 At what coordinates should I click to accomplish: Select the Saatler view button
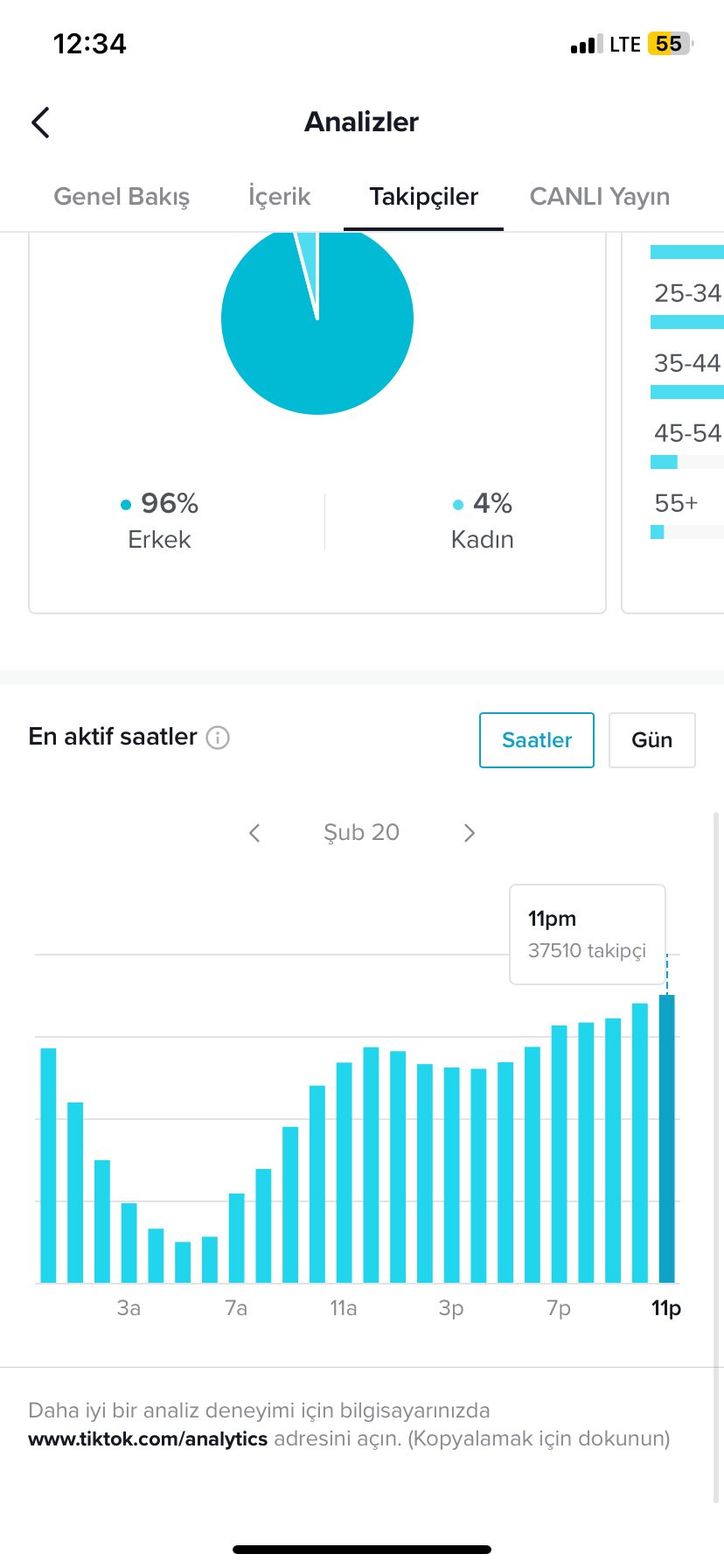click(x=537, y=740)
